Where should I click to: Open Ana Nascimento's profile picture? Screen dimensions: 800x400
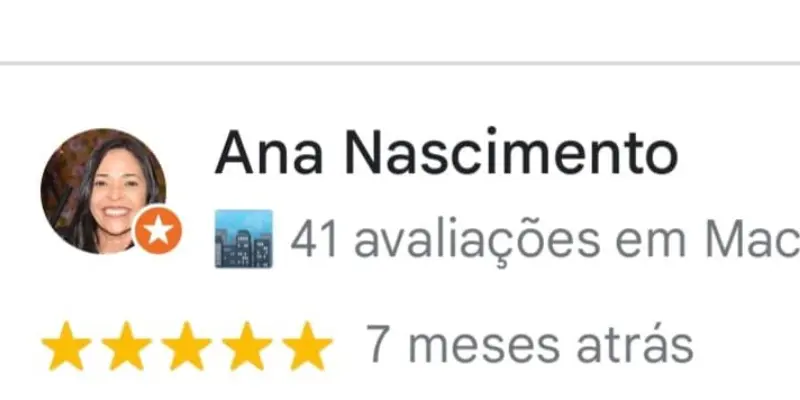pyautogui.click(x=103, y=190)
